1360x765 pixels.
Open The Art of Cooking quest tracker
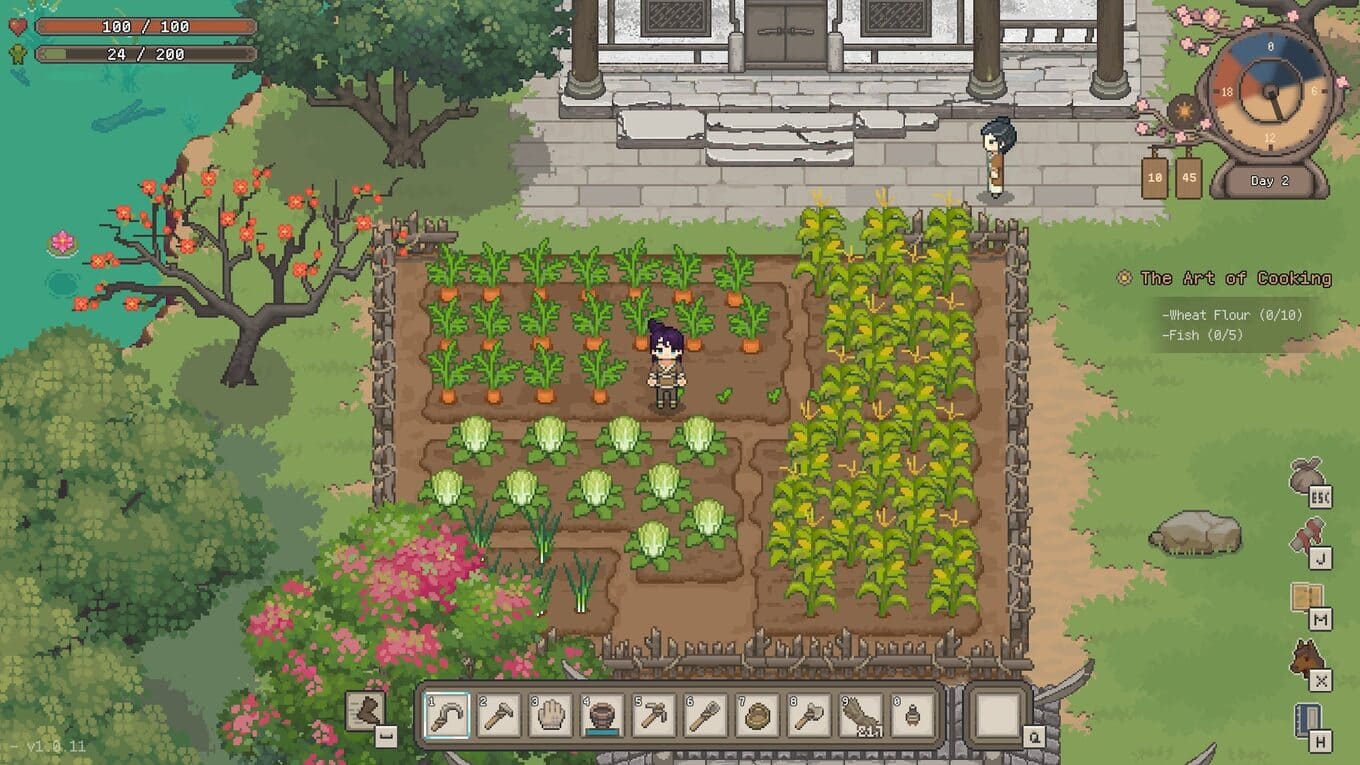[1235, 279]
